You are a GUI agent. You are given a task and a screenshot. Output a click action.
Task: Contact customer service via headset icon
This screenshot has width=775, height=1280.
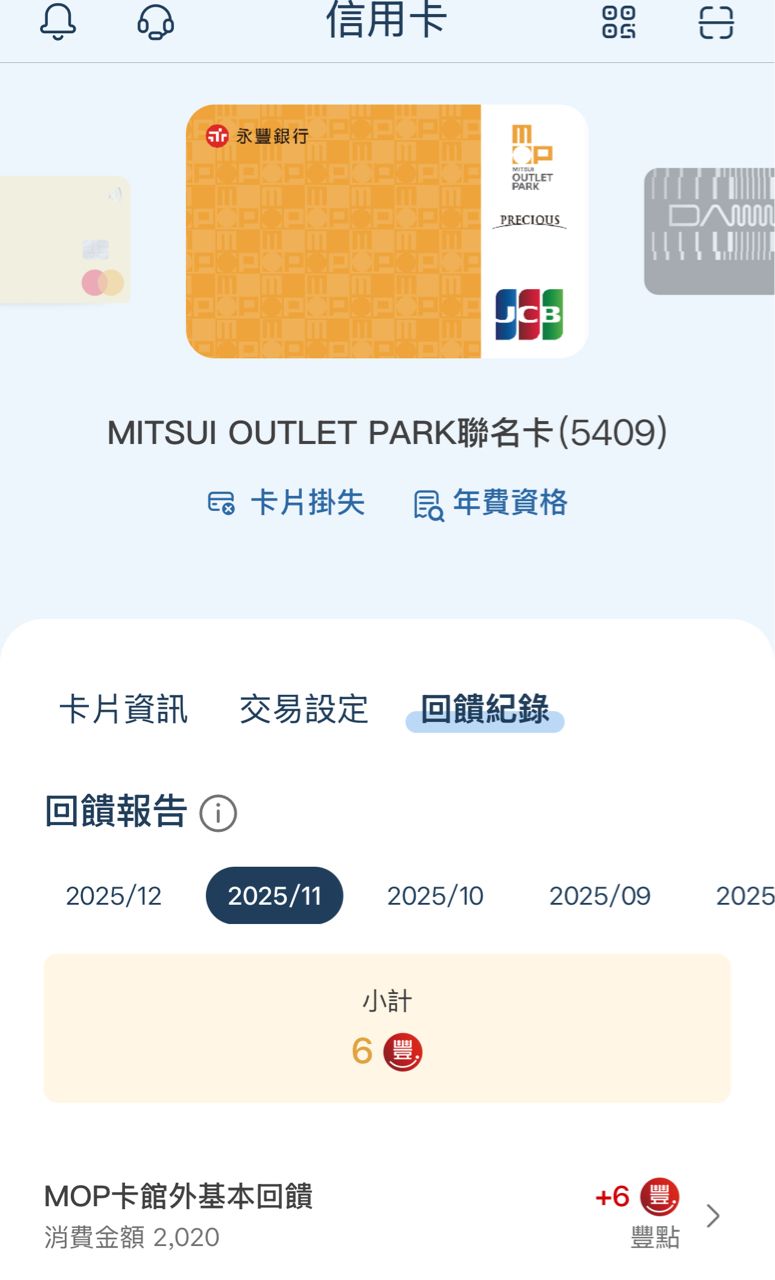point(155,22)
